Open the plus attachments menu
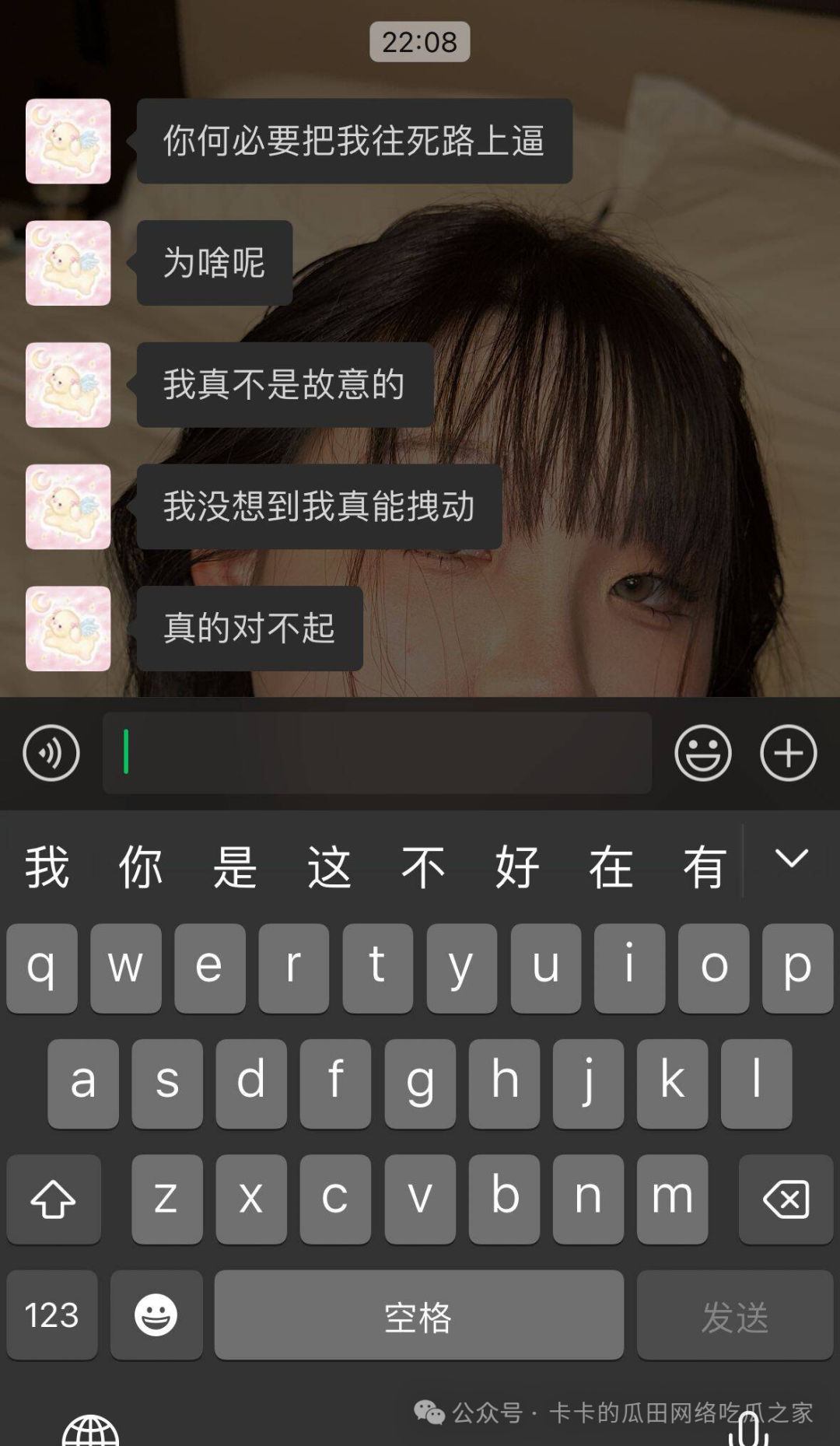 pyautogui.click(x=788, y=753)
